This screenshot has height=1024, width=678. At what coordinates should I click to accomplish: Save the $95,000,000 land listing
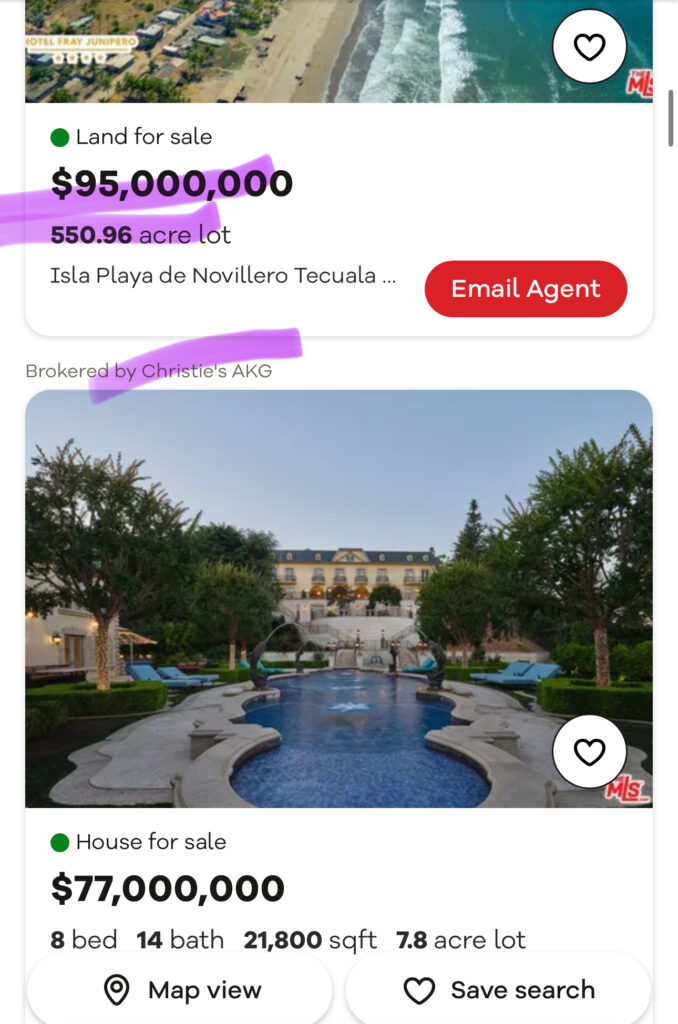point(589,47)
